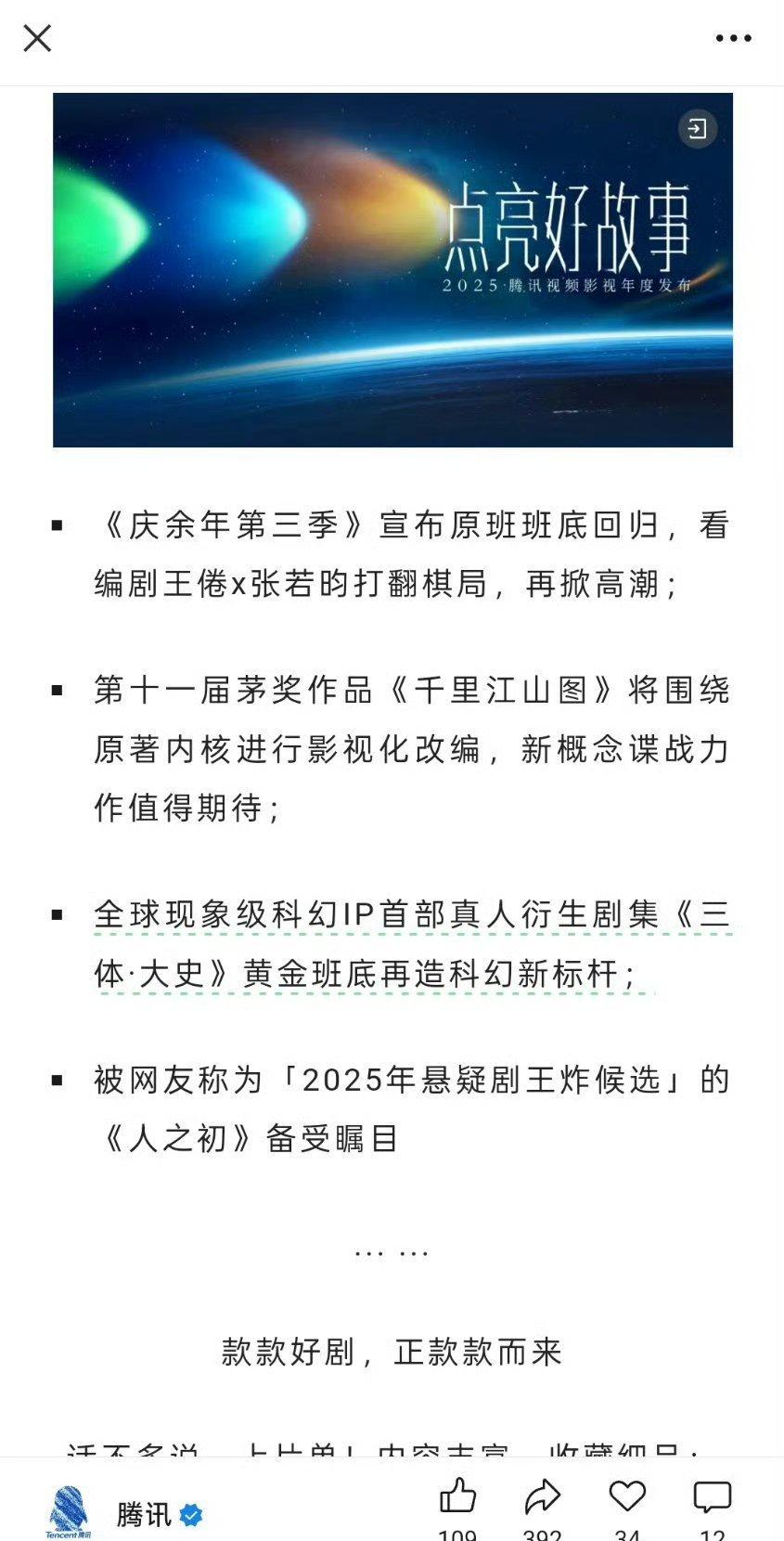Share this article
Screen dimensions: 784x1541
[542, 1496]
